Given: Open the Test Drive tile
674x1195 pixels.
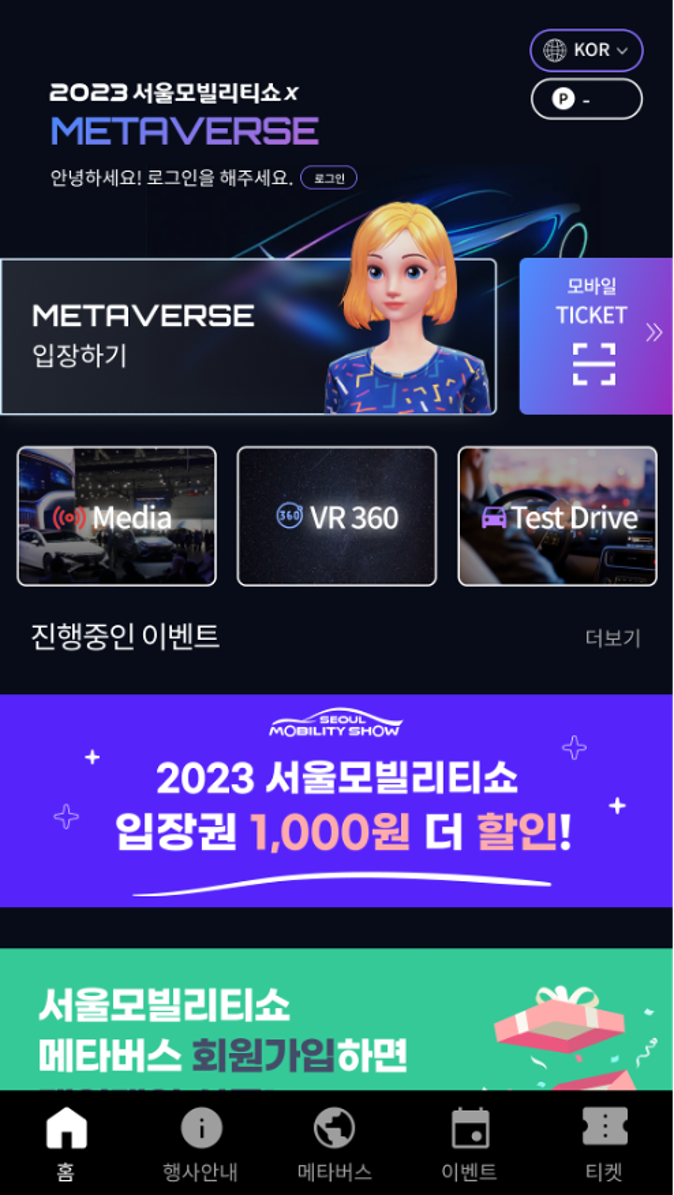Looking at the screenshot, I should click(x=557, y=516).
